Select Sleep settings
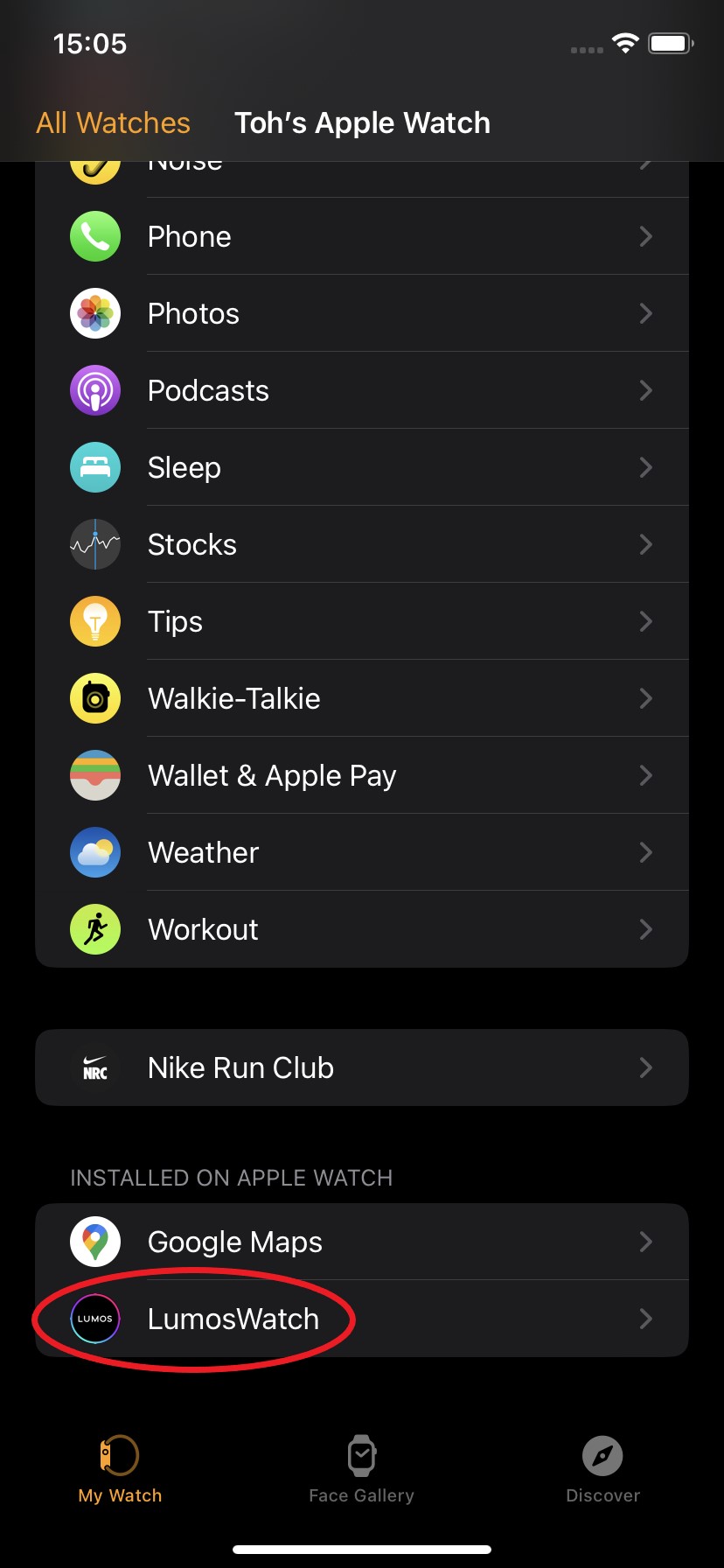Screen dimensions: 724x1568 pos(361,467)
